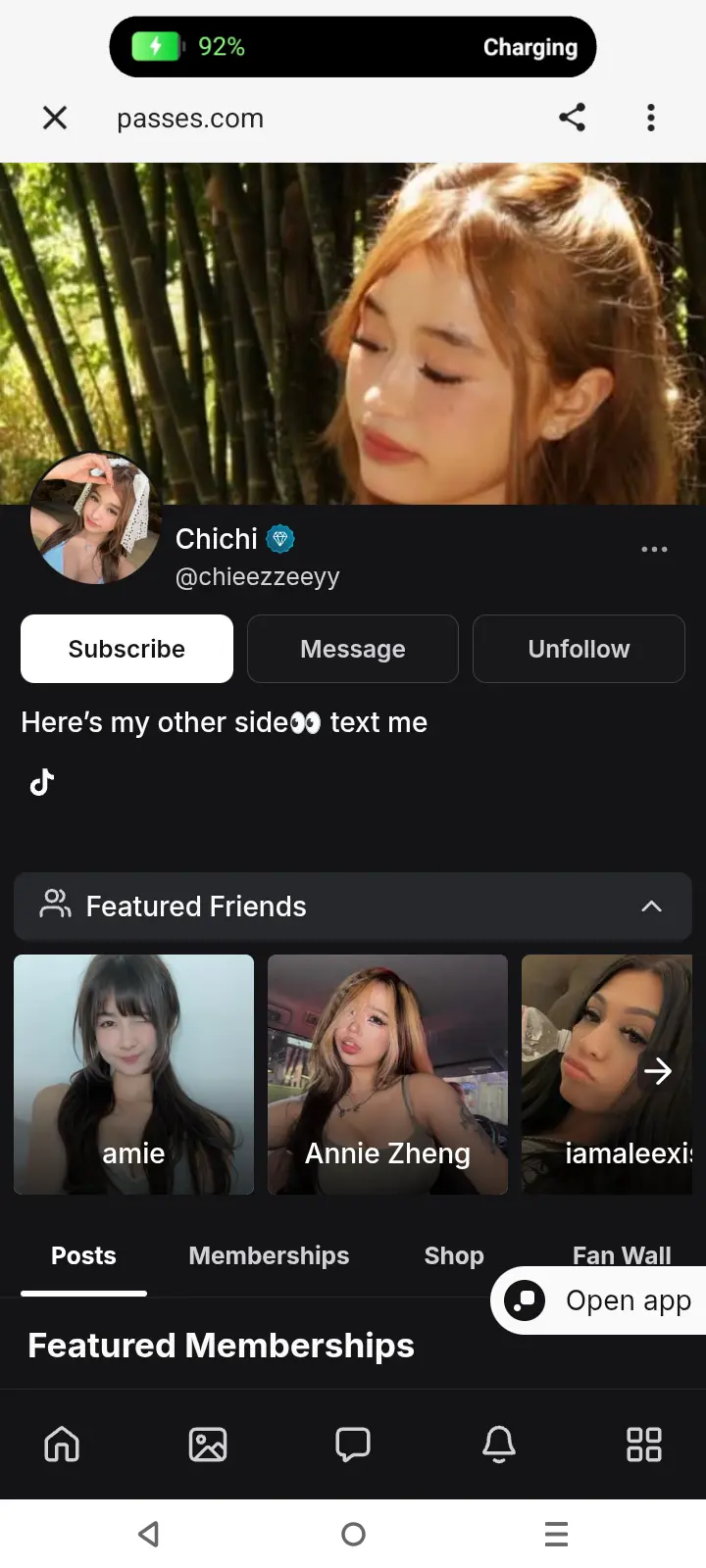Subscribe to Chichi
This screenshot has height=1568, width=706.
pyautogui.click(x=126, y=649)
